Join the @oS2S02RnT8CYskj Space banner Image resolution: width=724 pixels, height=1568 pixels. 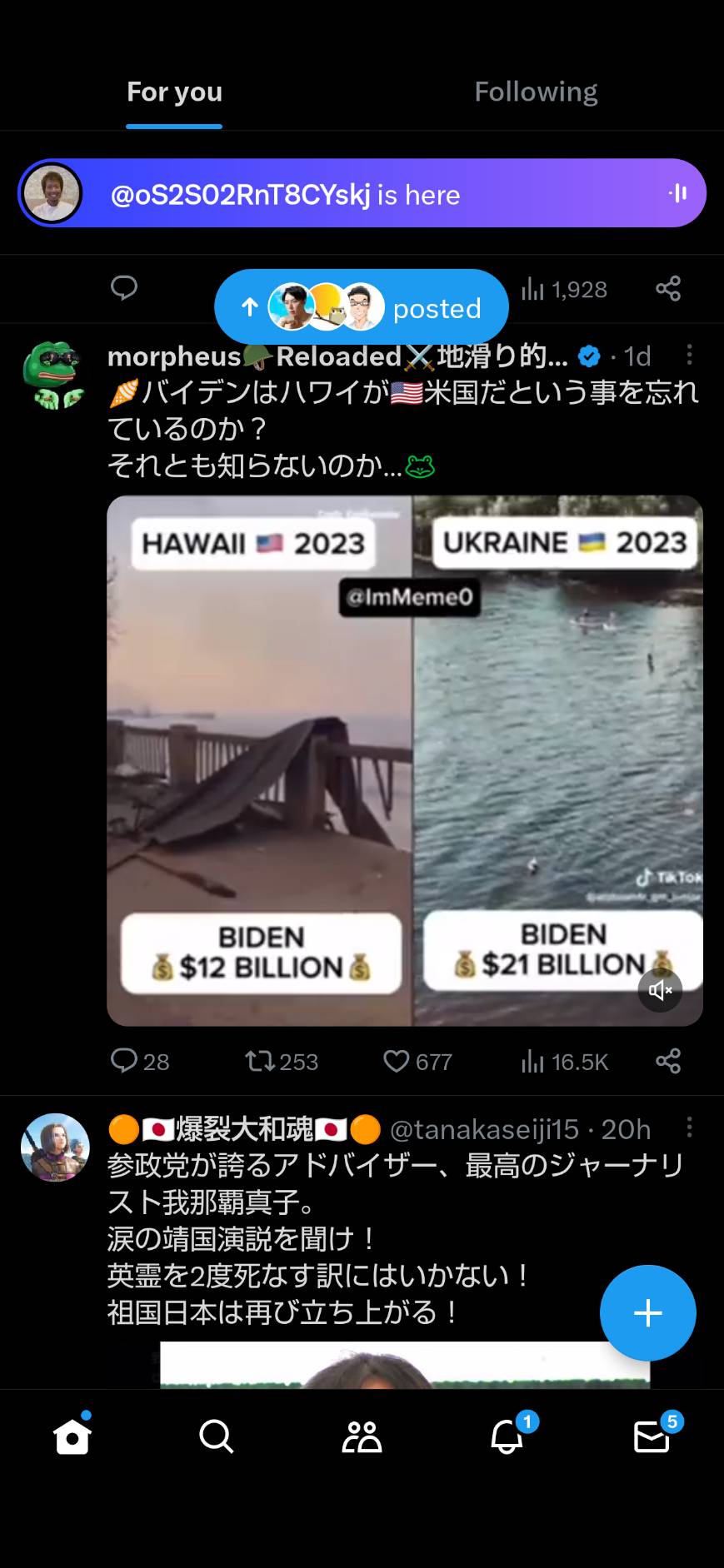(x=362, y=193)
